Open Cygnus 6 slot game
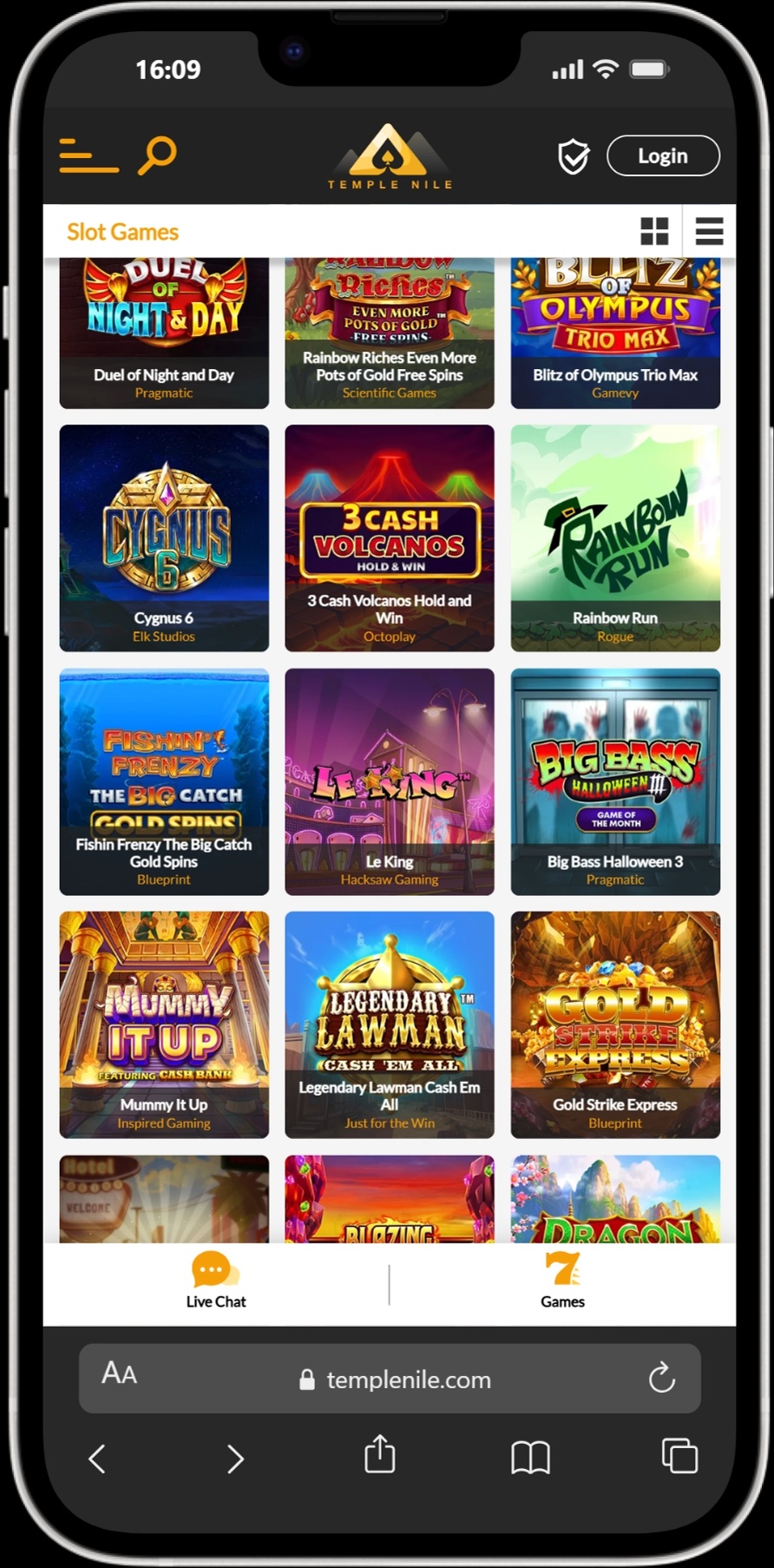 [x=164, y=537]
